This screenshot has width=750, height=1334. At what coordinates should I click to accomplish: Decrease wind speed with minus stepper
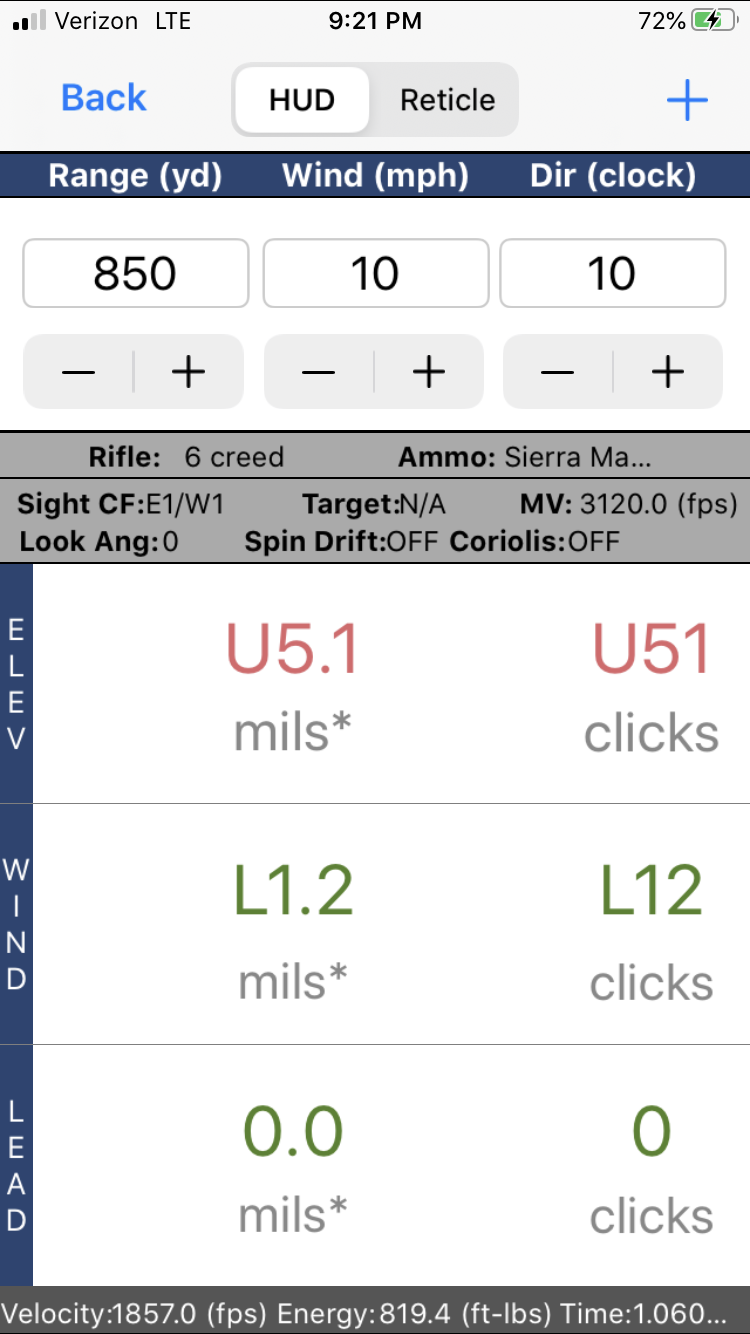coord(318,372)
